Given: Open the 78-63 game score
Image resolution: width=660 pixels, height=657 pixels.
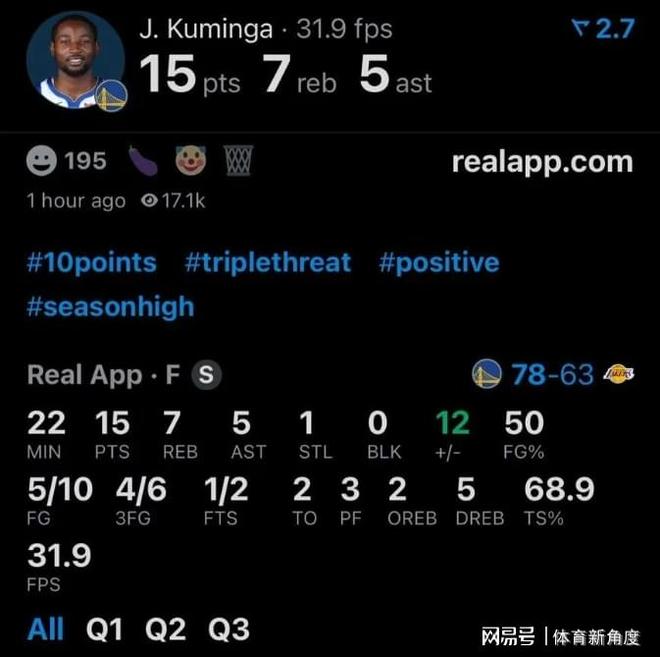Looking at the screenshot, I should coord(552,375).
